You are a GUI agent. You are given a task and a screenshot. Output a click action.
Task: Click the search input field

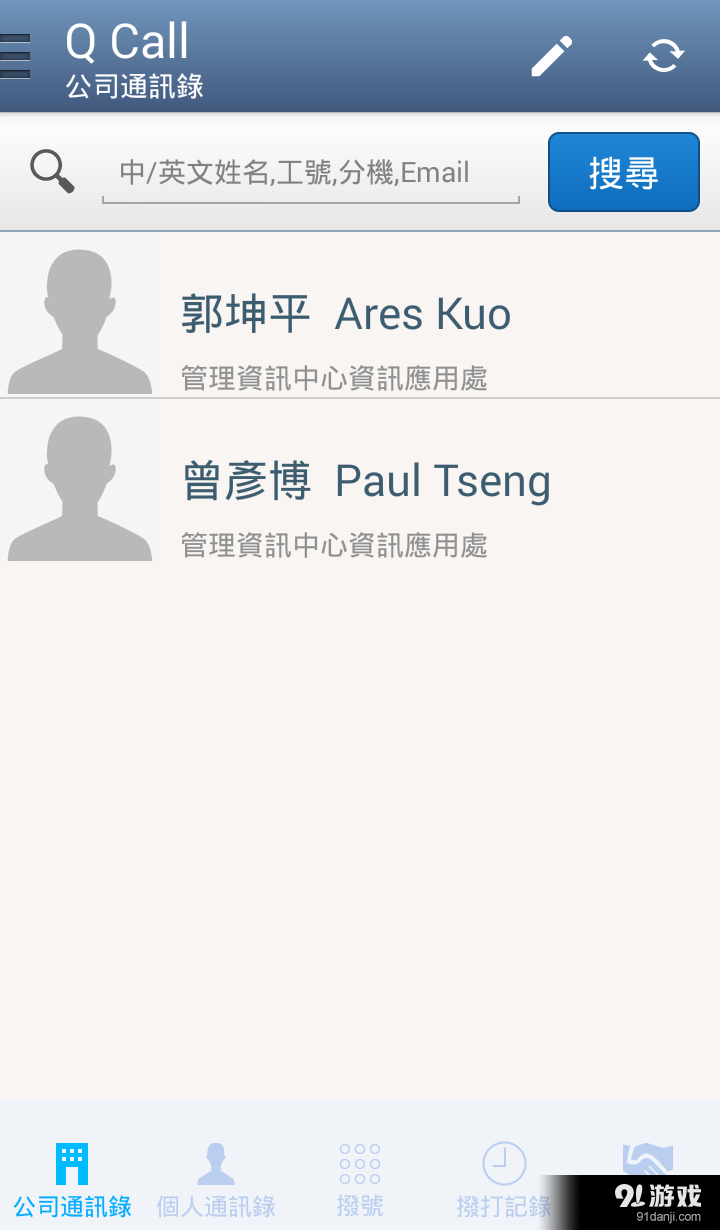pos(310,172)
